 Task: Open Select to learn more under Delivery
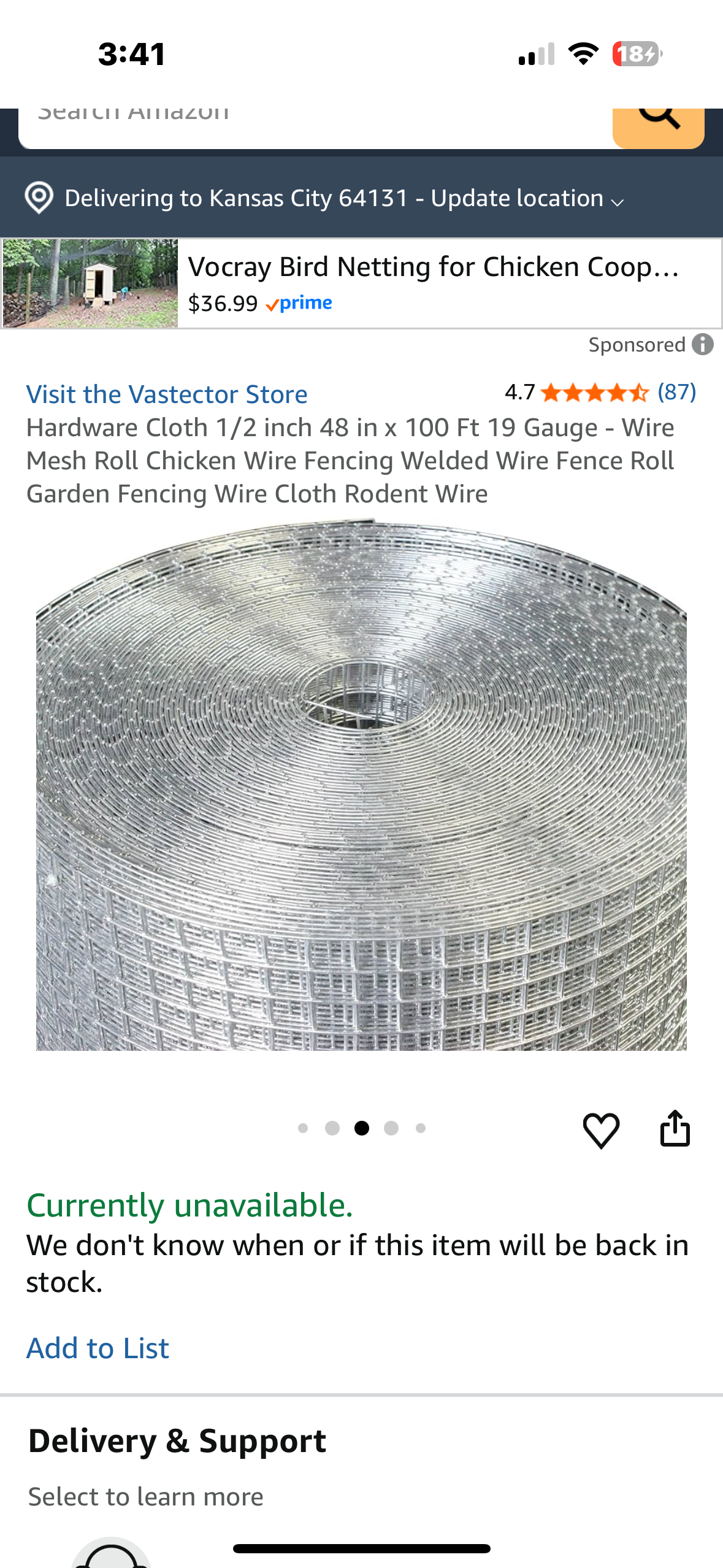pyautogui.click(x=143, y=1496)
